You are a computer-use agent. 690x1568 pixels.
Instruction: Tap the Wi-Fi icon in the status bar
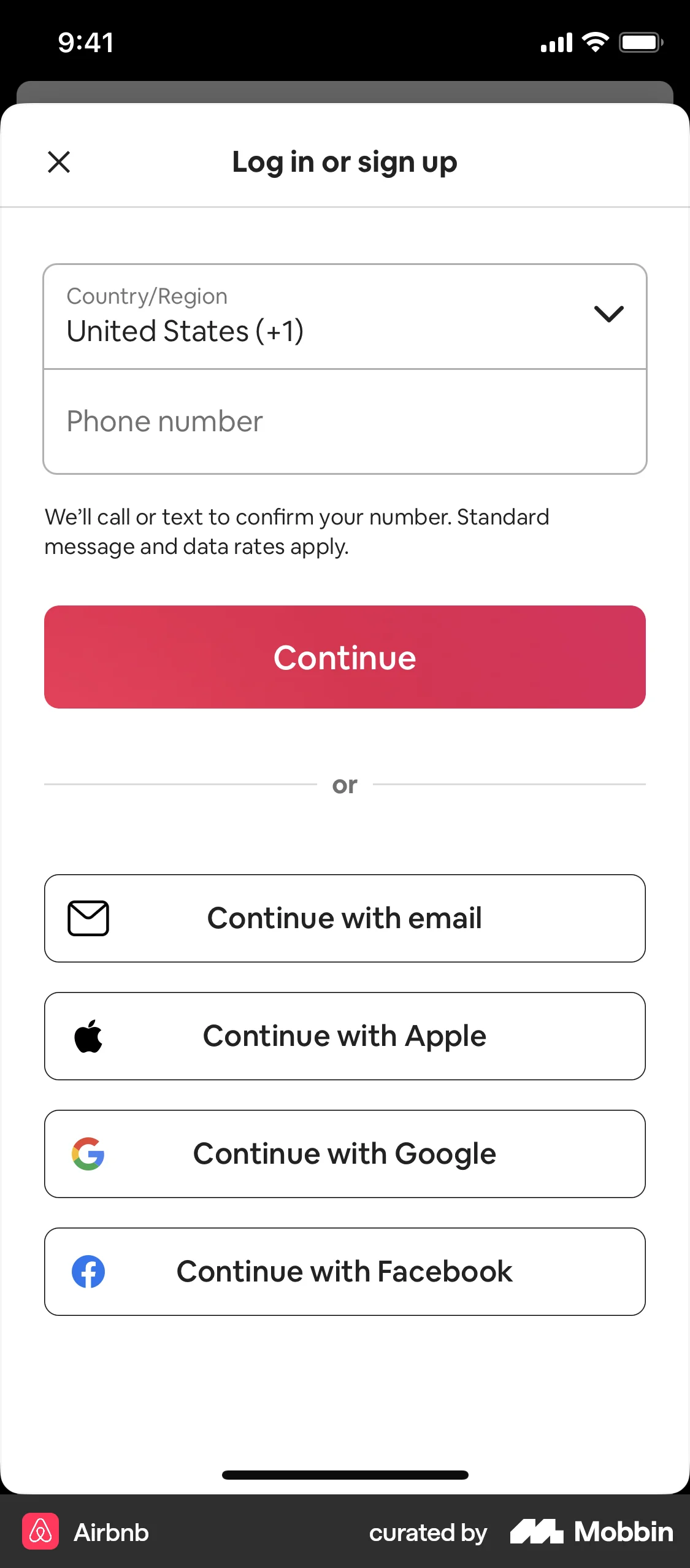point(592,42)
